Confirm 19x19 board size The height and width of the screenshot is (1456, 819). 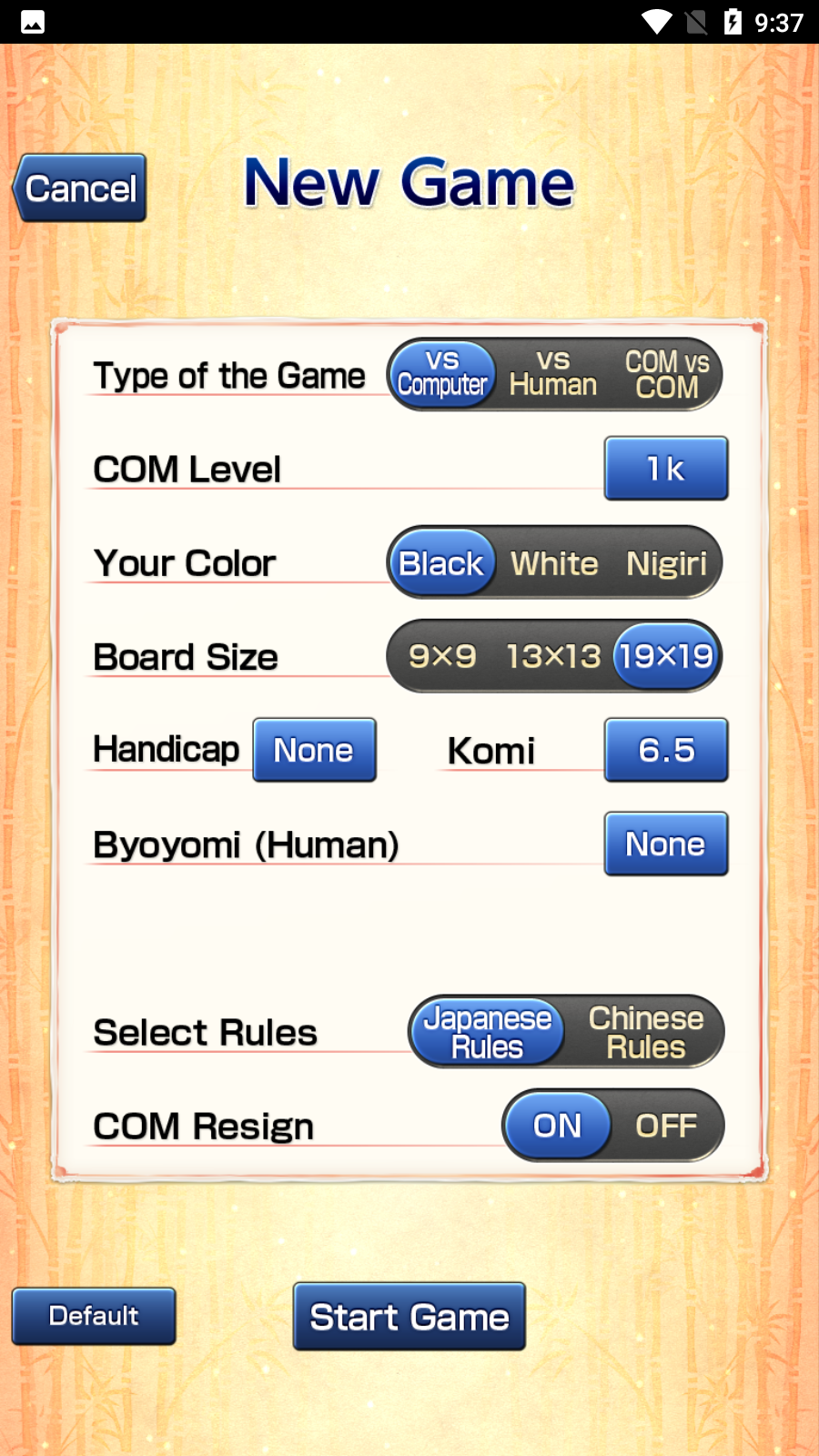coord(666,656)
